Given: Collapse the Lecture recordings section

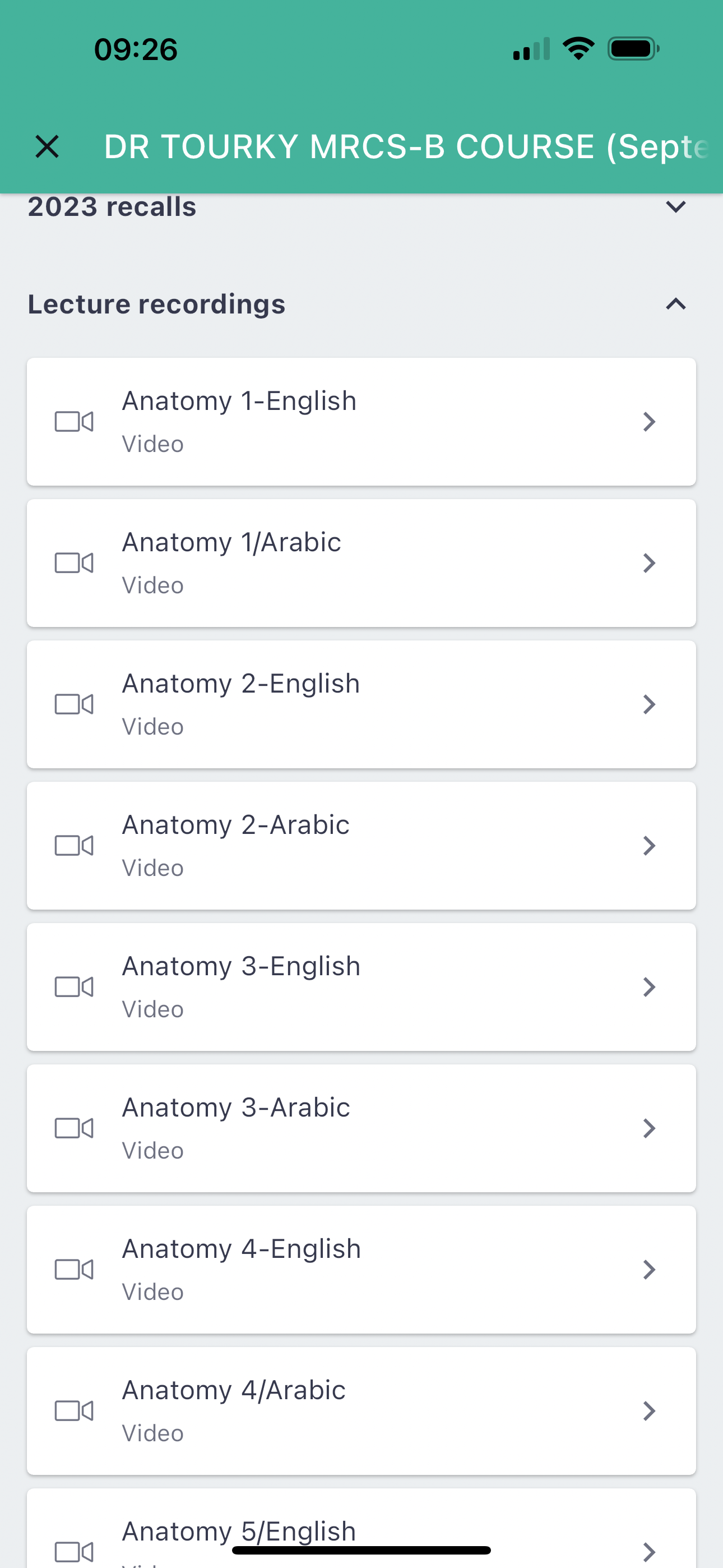Looking at the screenshot, I should (675, 304).
